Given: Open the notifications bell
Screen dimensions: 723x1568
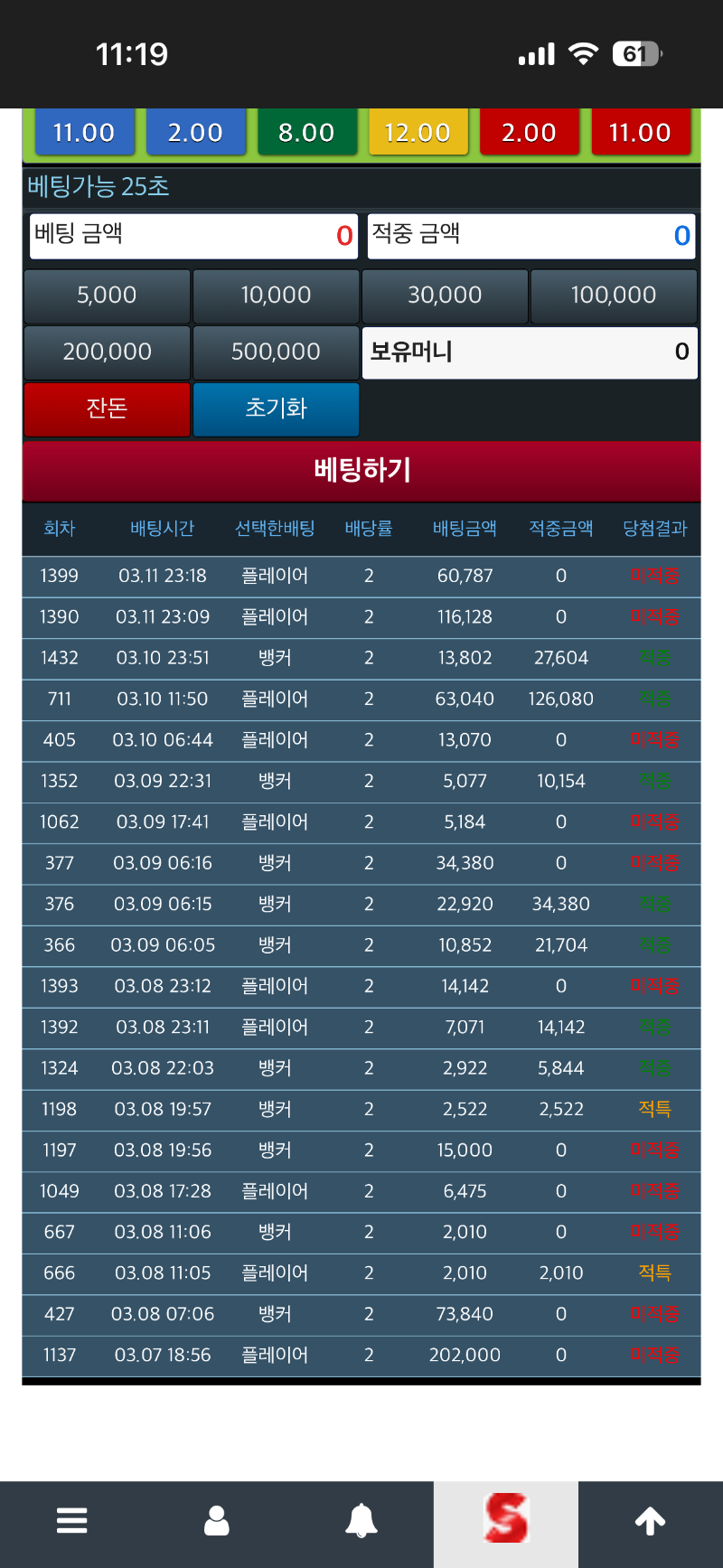Looking at the screenshot, I should (361, 1520).
